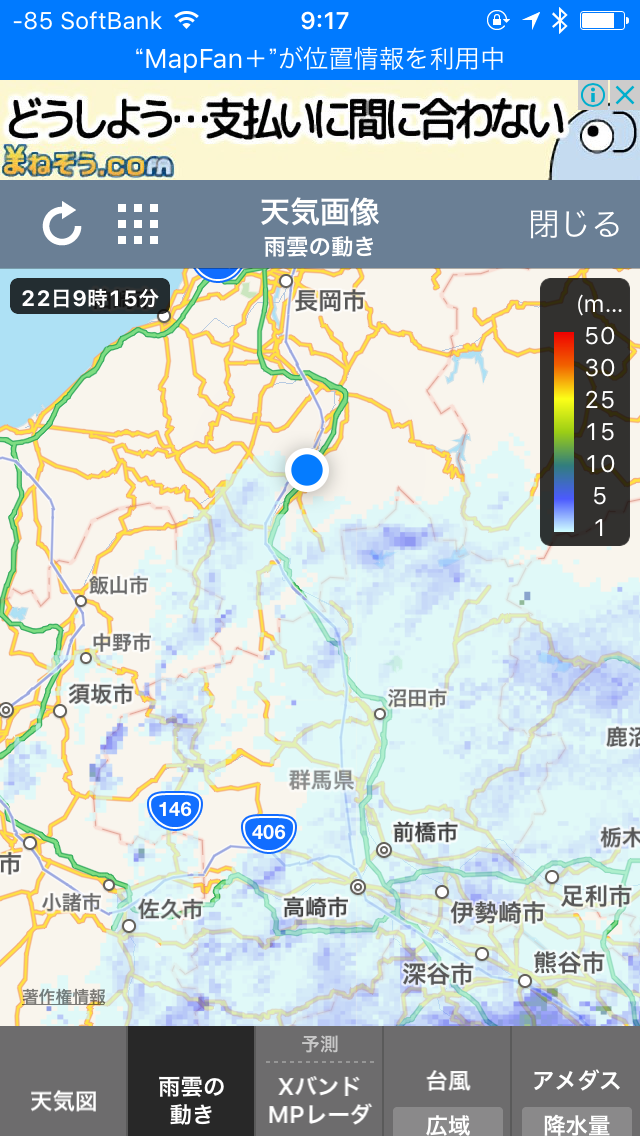
Task: Tap 閉じる to close weather images
Action: point(574,225)
